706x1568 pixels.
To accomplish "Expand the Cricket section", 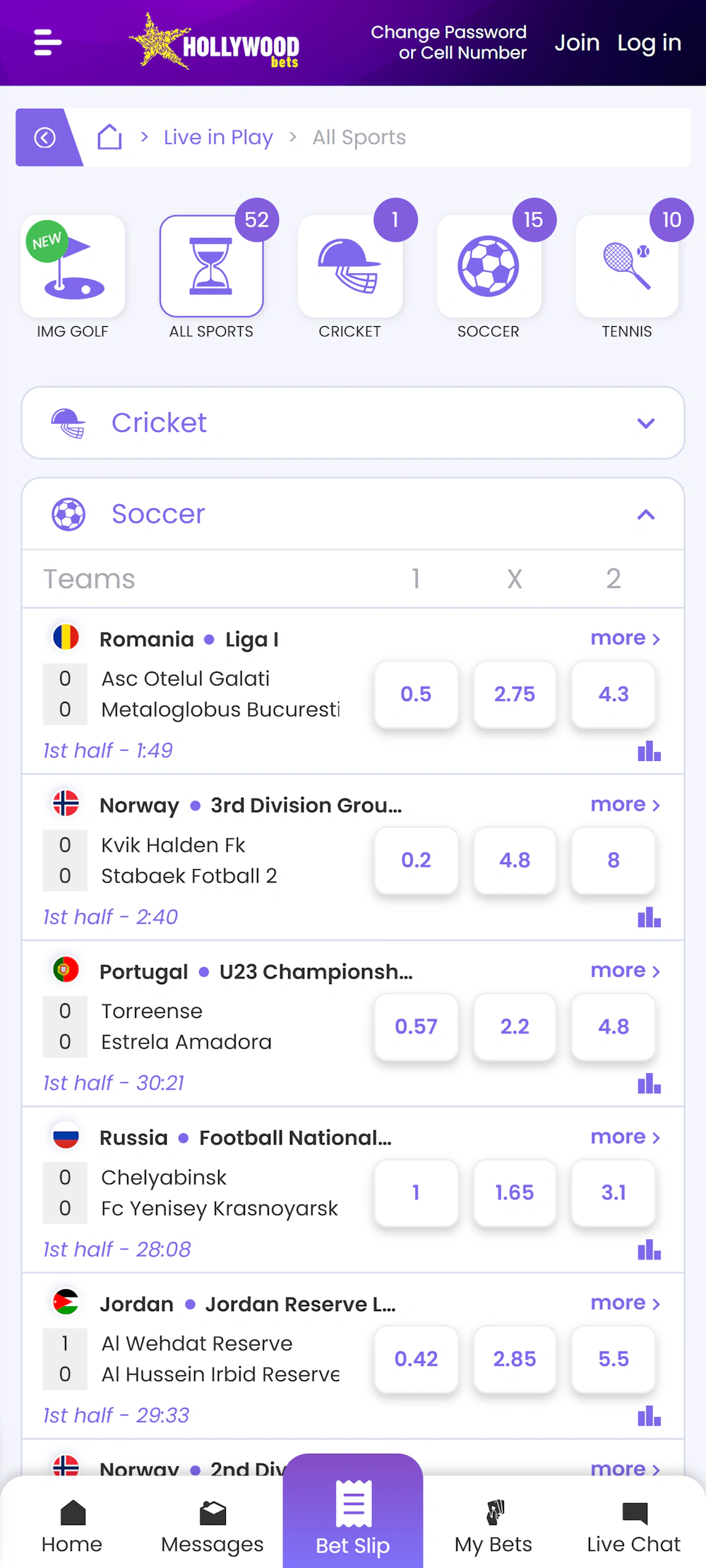I will tap(645, 423).
